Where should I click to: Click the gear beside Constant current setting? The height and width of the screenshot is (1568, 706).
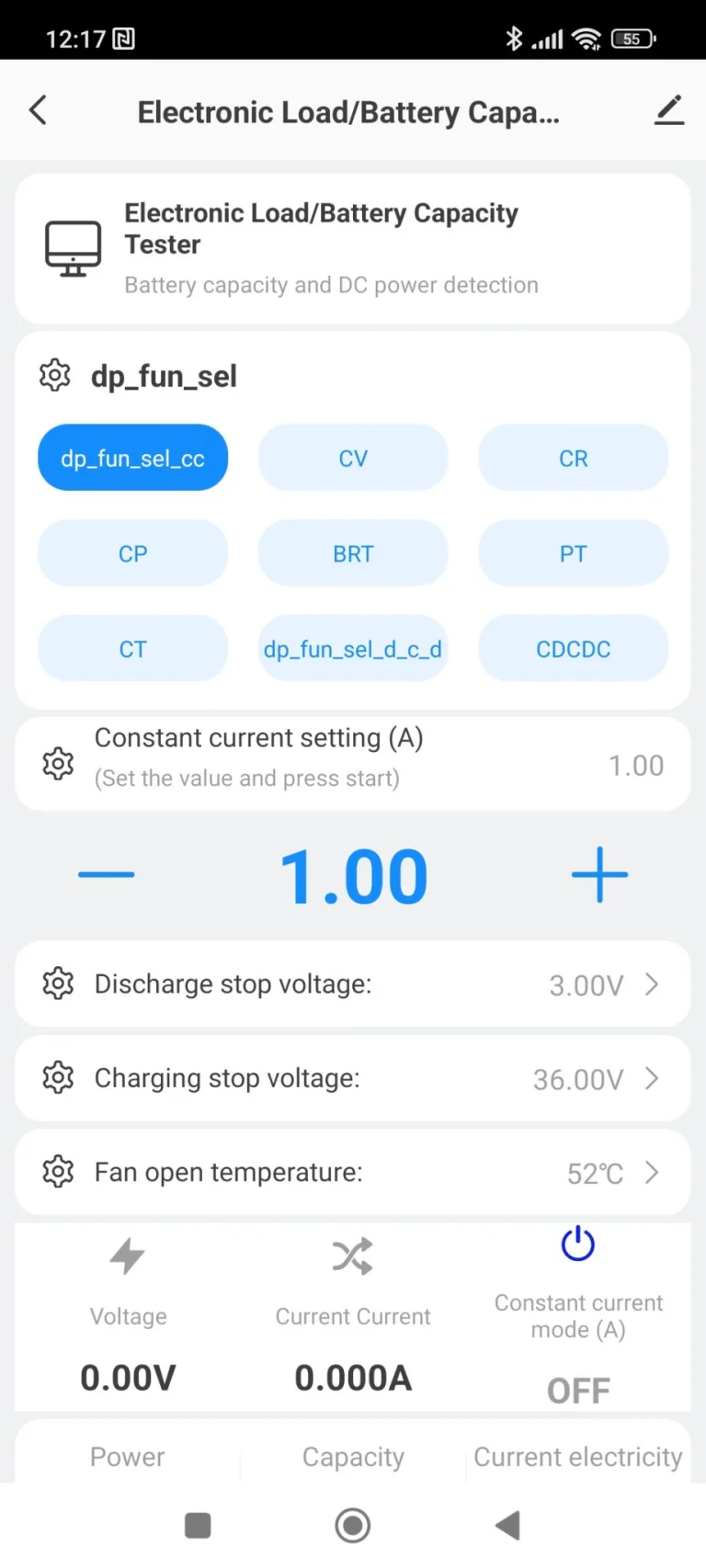tap(58, 764)
